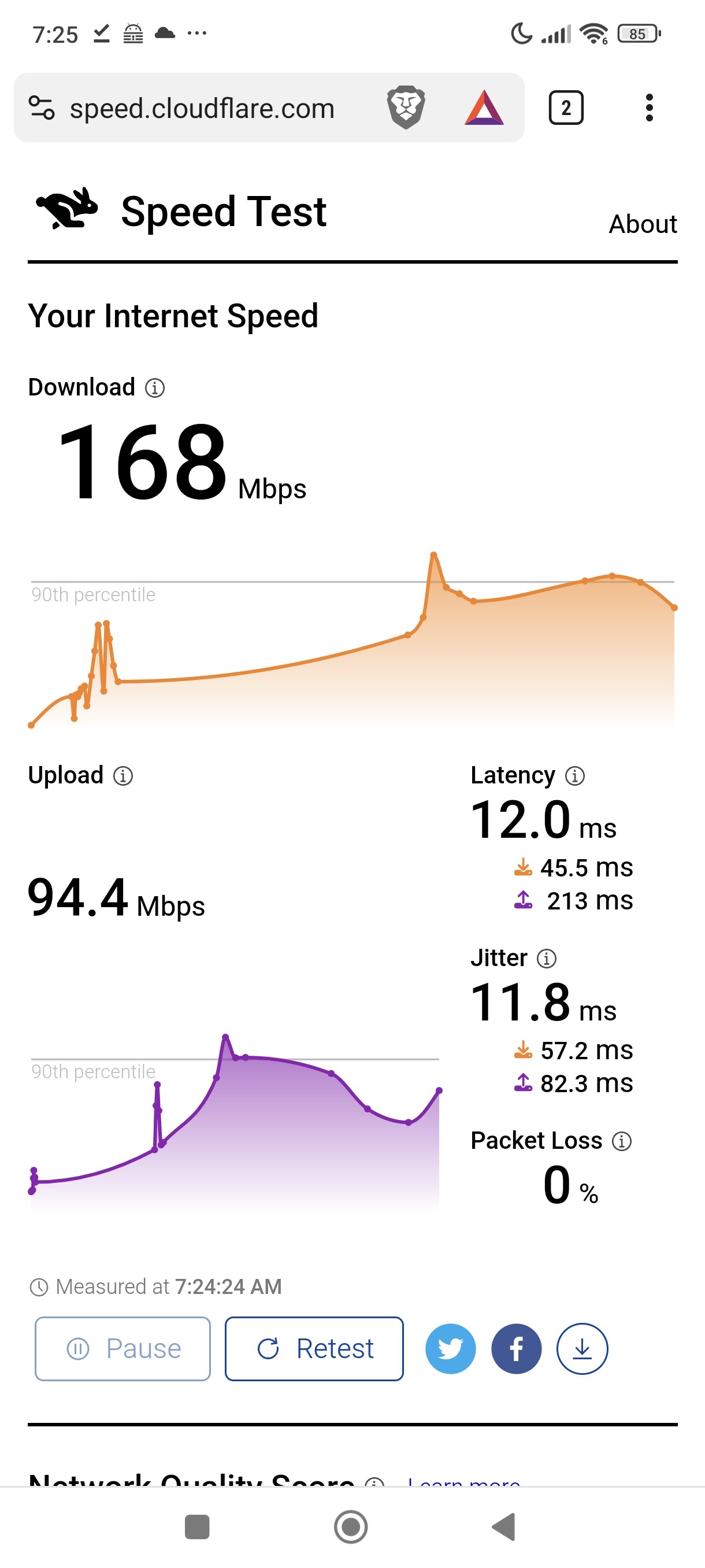Go back with the system back button
The height and width of the screenshot is (1568, 705).
504,1526
